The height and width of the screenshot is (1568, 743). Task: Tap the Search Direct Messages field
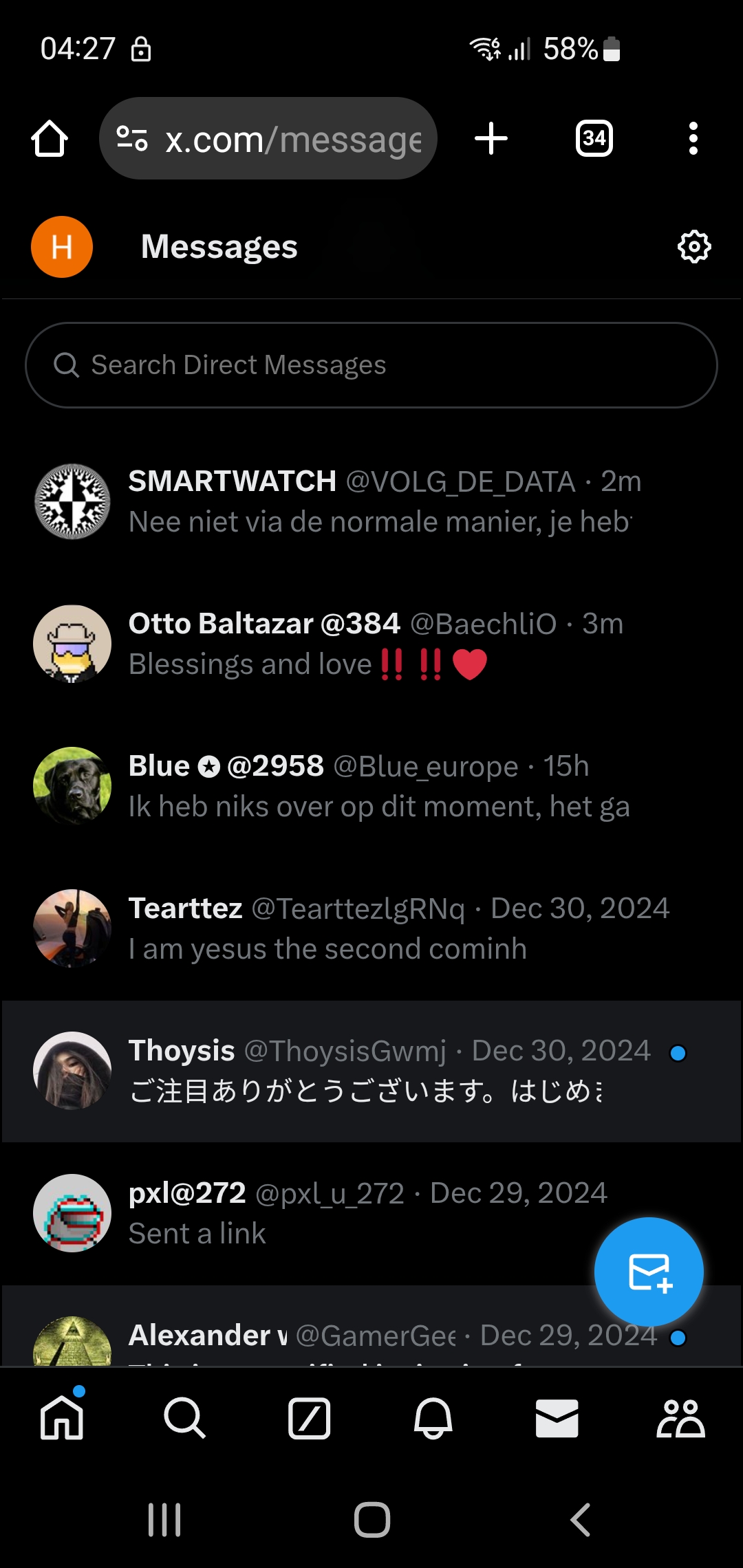371,365
